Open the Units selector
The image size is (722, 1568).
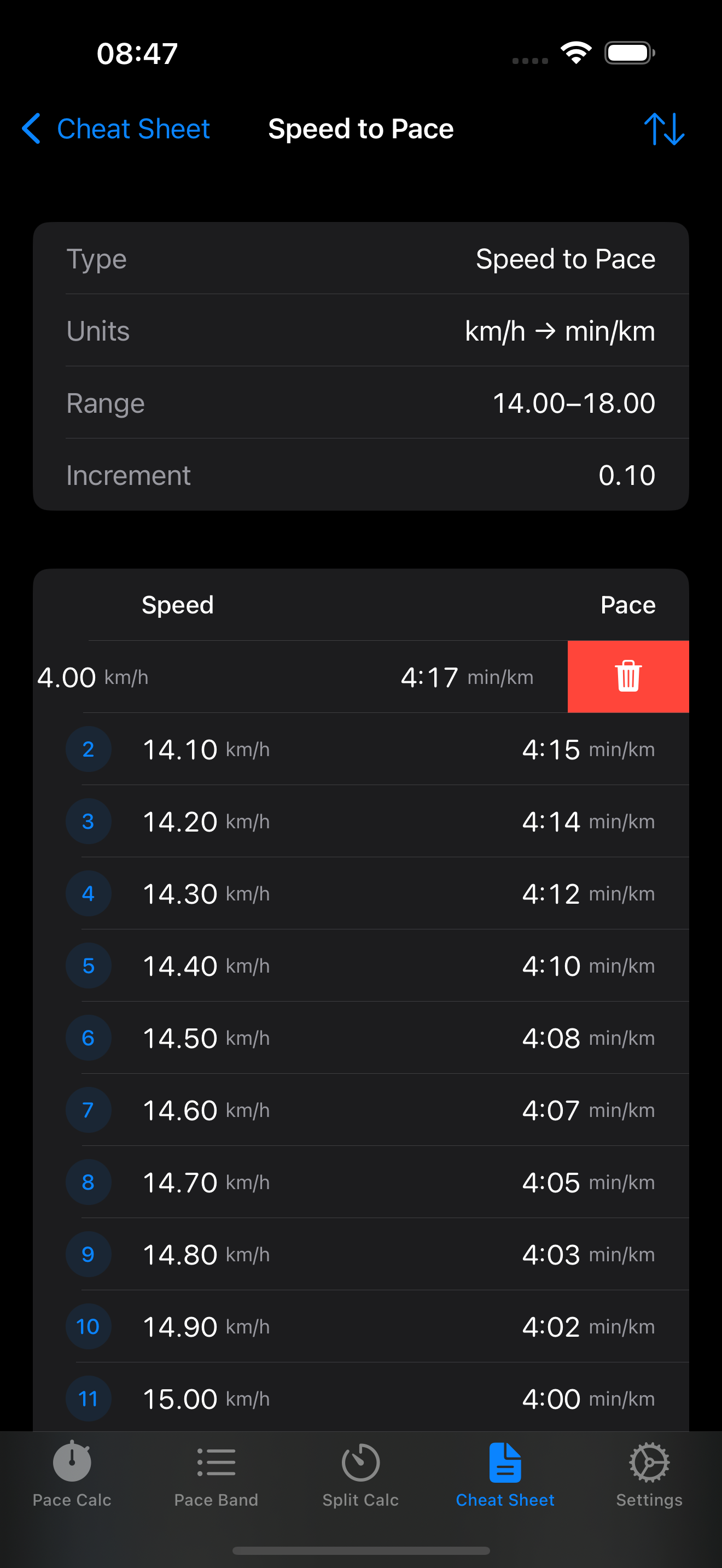(x=361, y=331)
